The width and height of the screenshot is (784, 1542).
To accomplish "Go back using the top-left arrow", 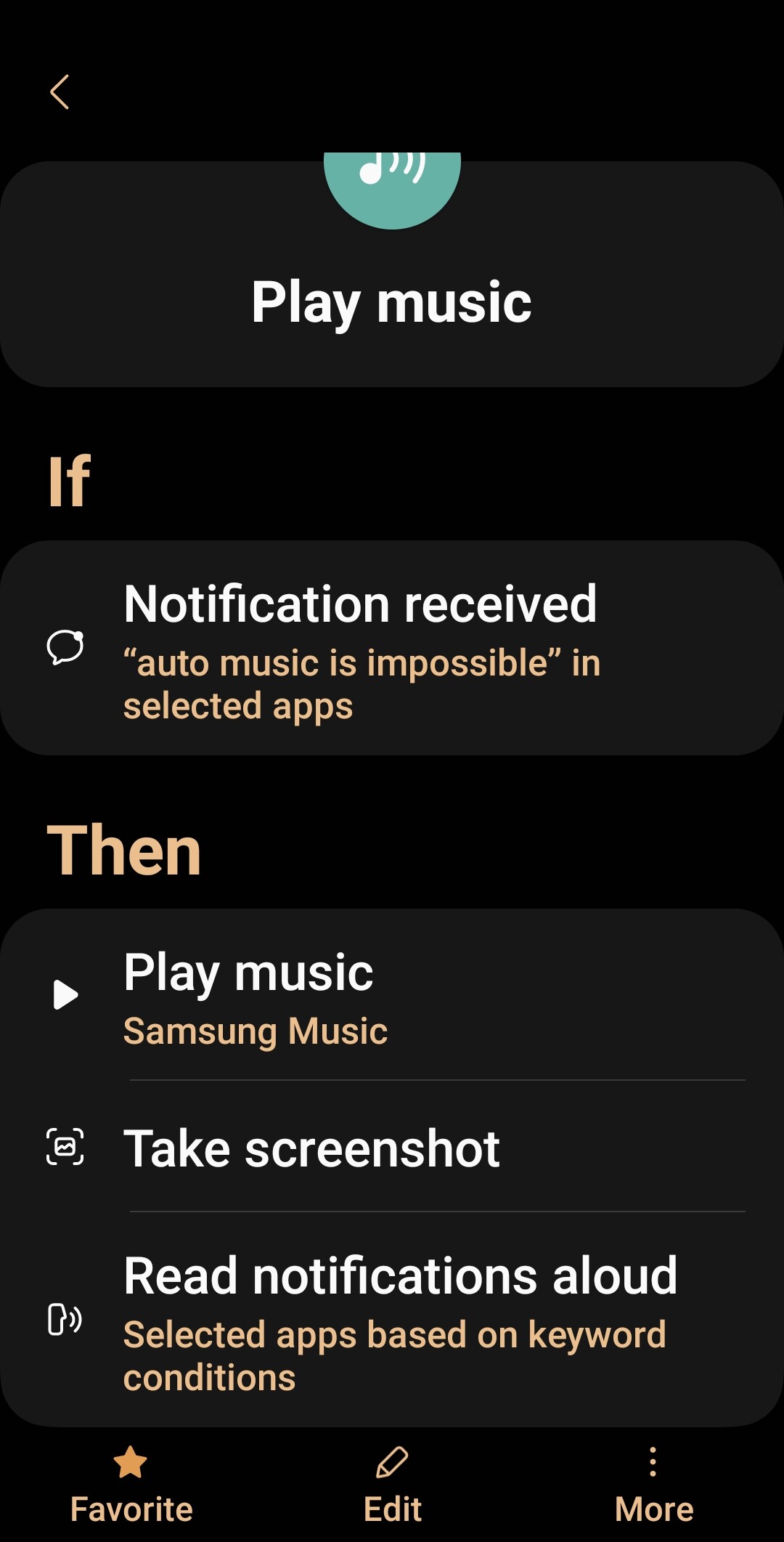I will coord(60,92).
